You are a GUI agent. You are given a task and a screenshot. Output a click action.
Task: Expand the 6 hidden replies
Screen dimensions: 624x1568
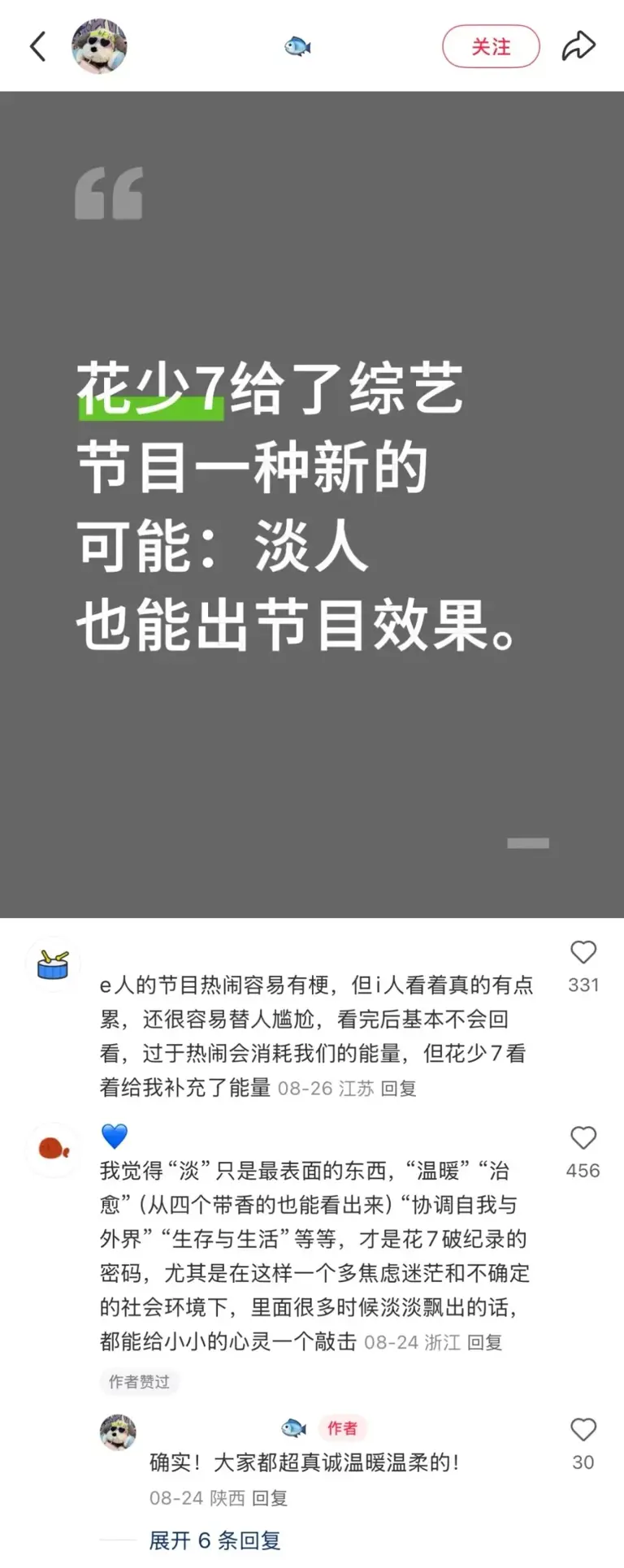coord(213,1540)
